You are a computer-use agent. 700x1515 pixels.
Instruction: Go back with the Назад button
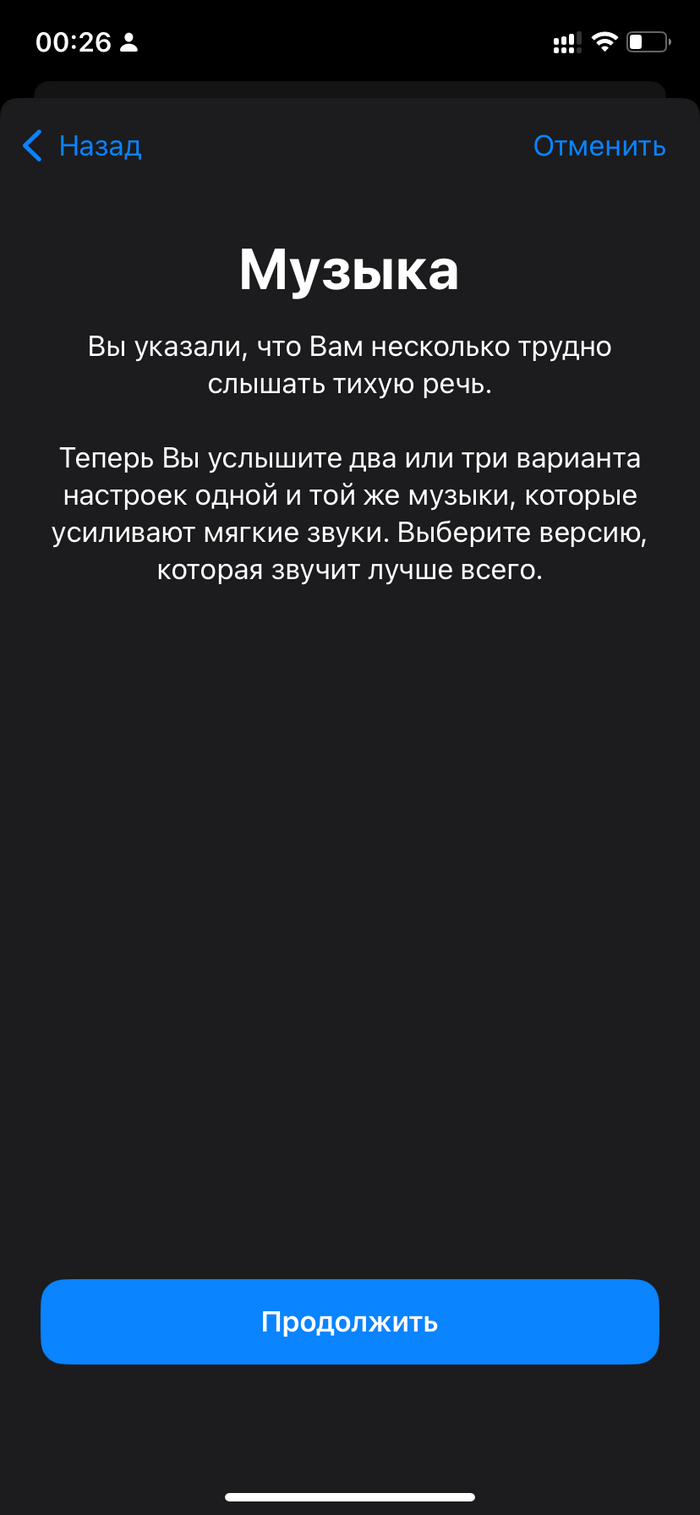click(83, 146)
